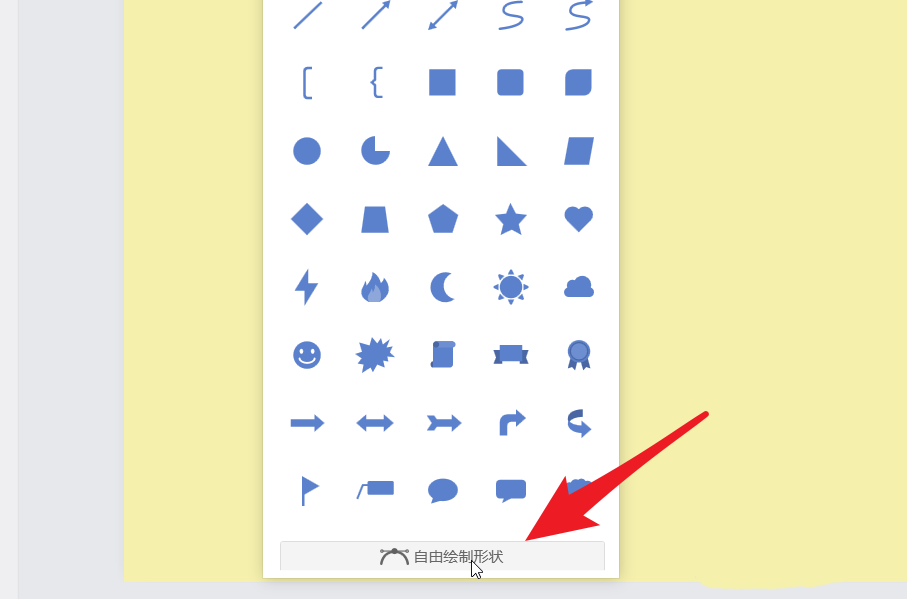Choose the oval speech bubble shape

pyautogui.click(x=443, y=490)
